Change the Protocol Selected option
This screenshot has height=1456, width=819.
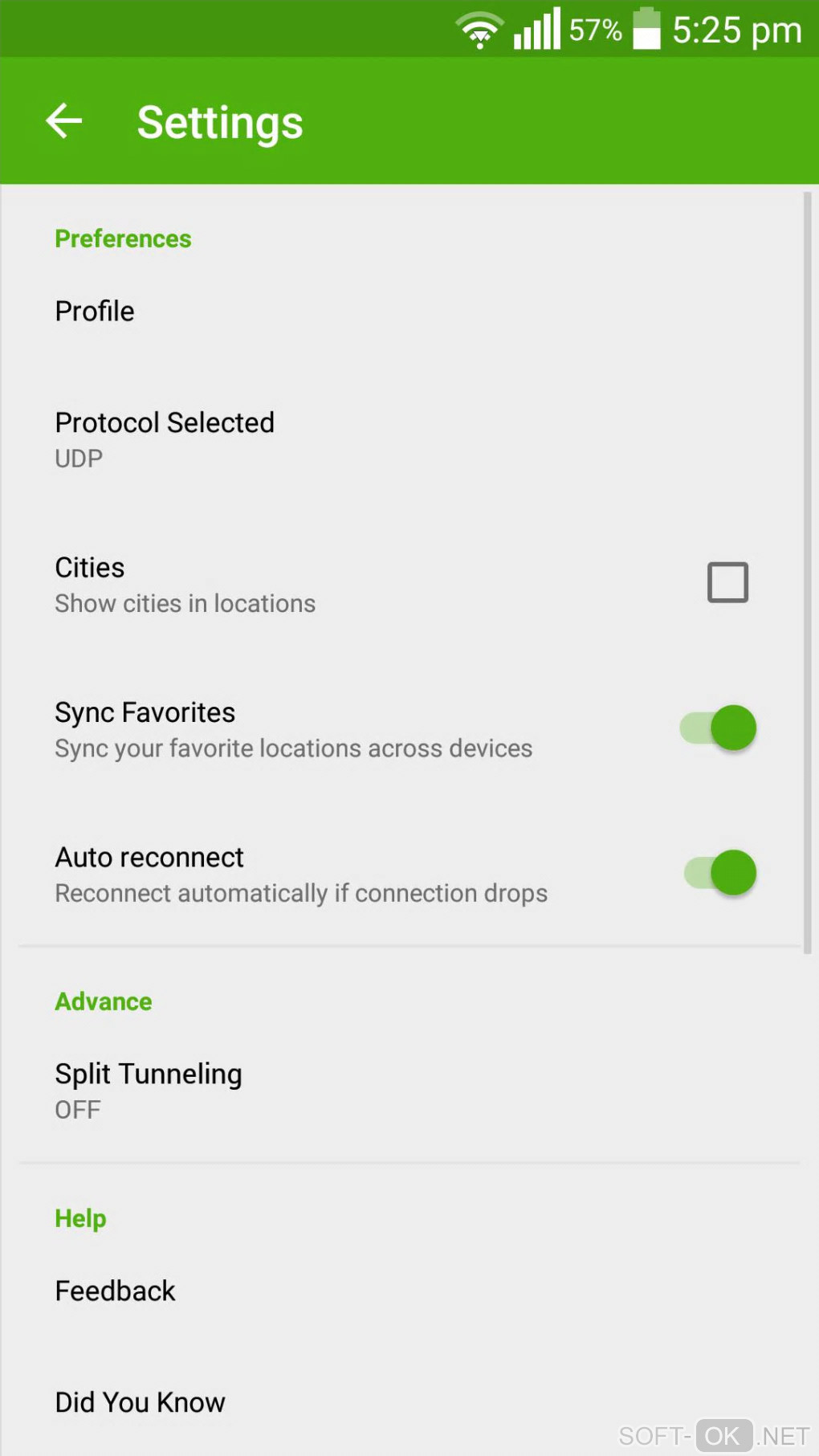165,439
